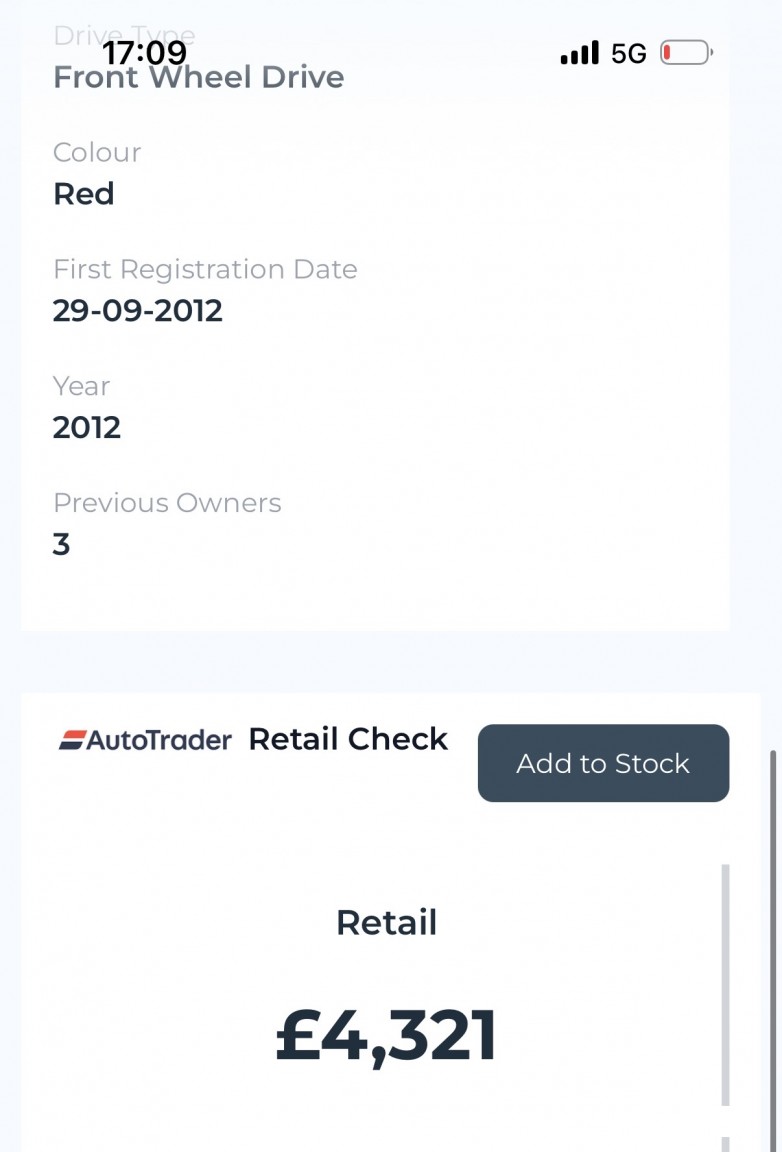Tap the Retail label above the price

tap(386, 922)
